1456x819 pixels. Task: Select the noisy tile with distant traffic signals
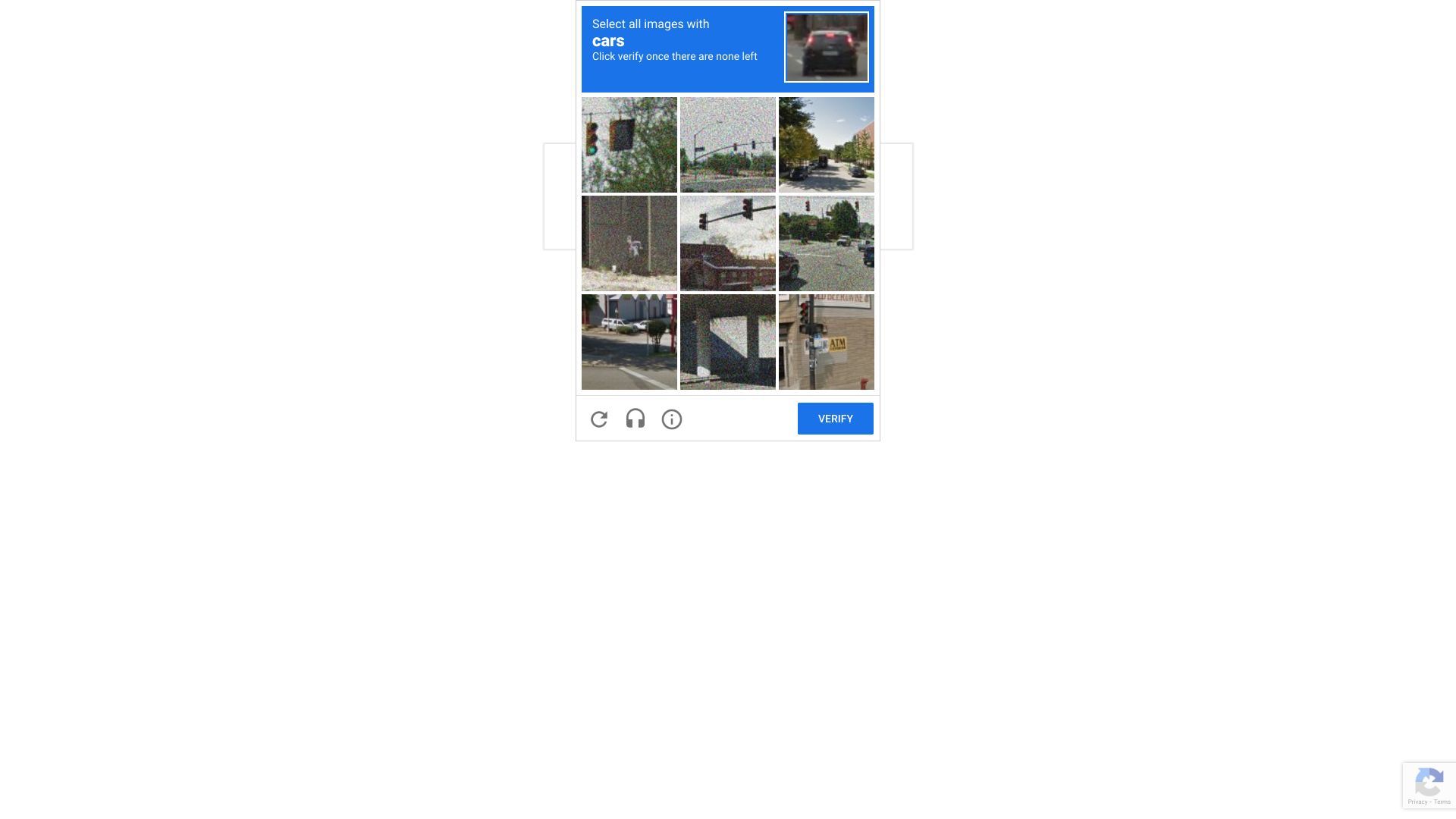(727, 145)
